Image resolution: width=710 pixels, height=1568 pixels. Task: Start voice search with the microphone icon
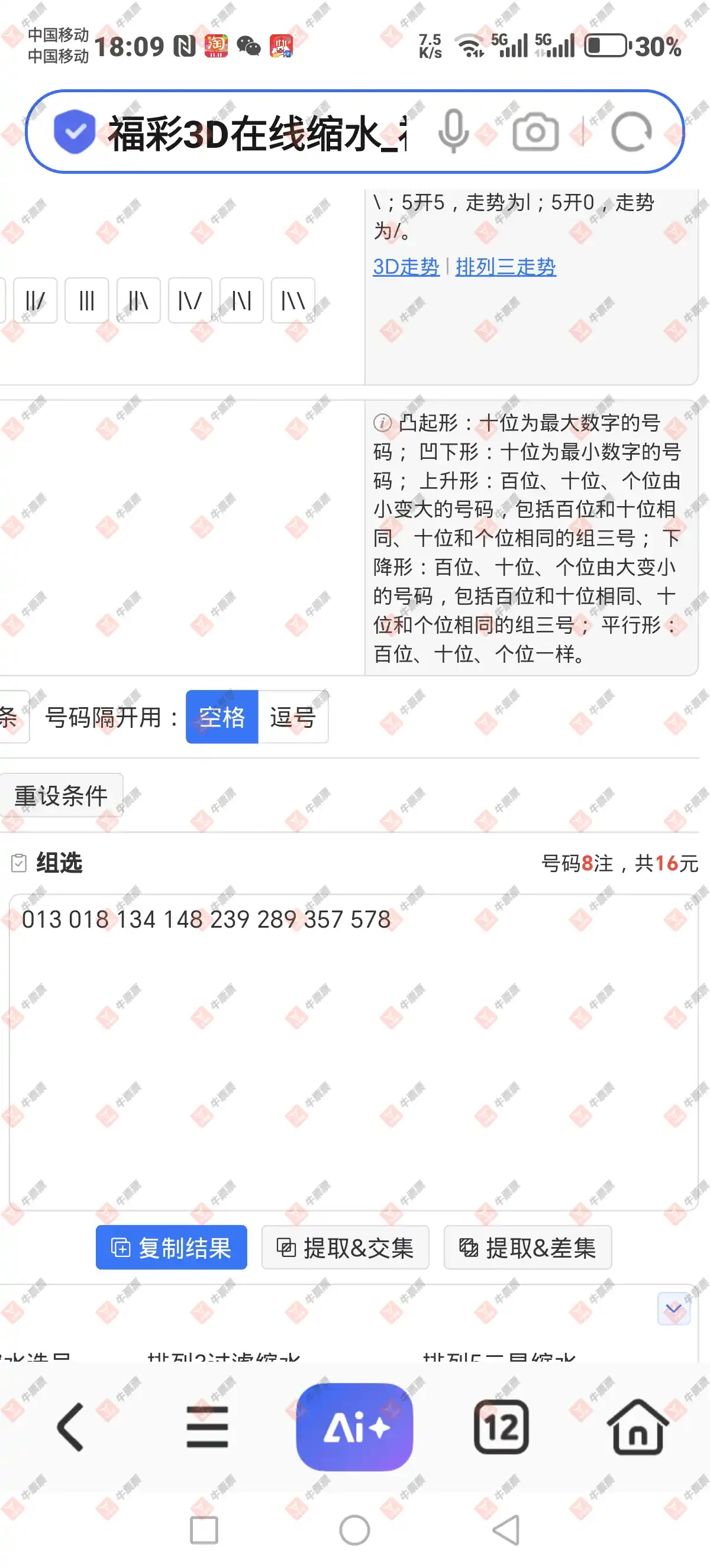click(x=454, y=131)
